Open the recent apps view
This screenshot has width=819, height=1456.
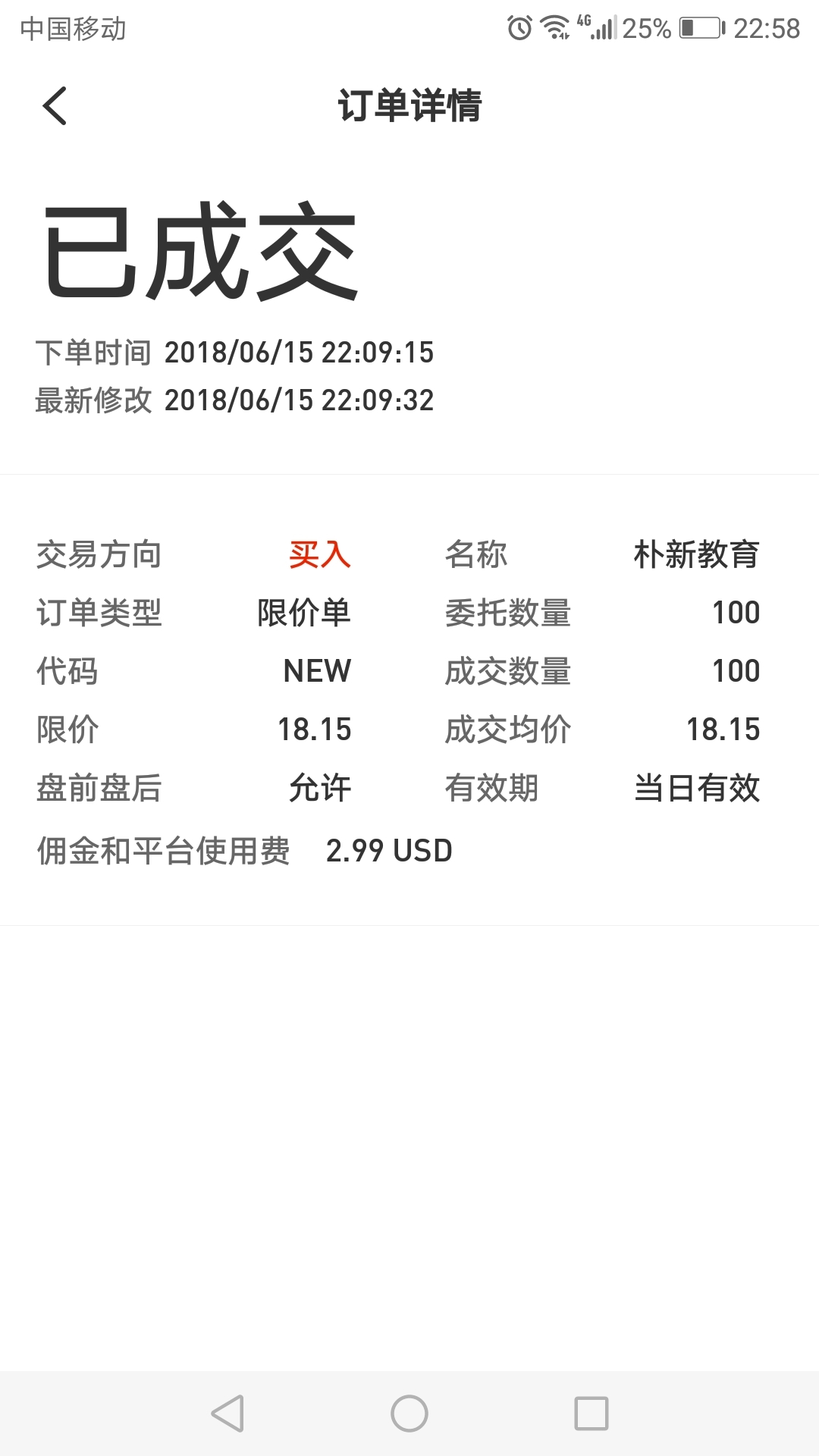[591, 1414]
